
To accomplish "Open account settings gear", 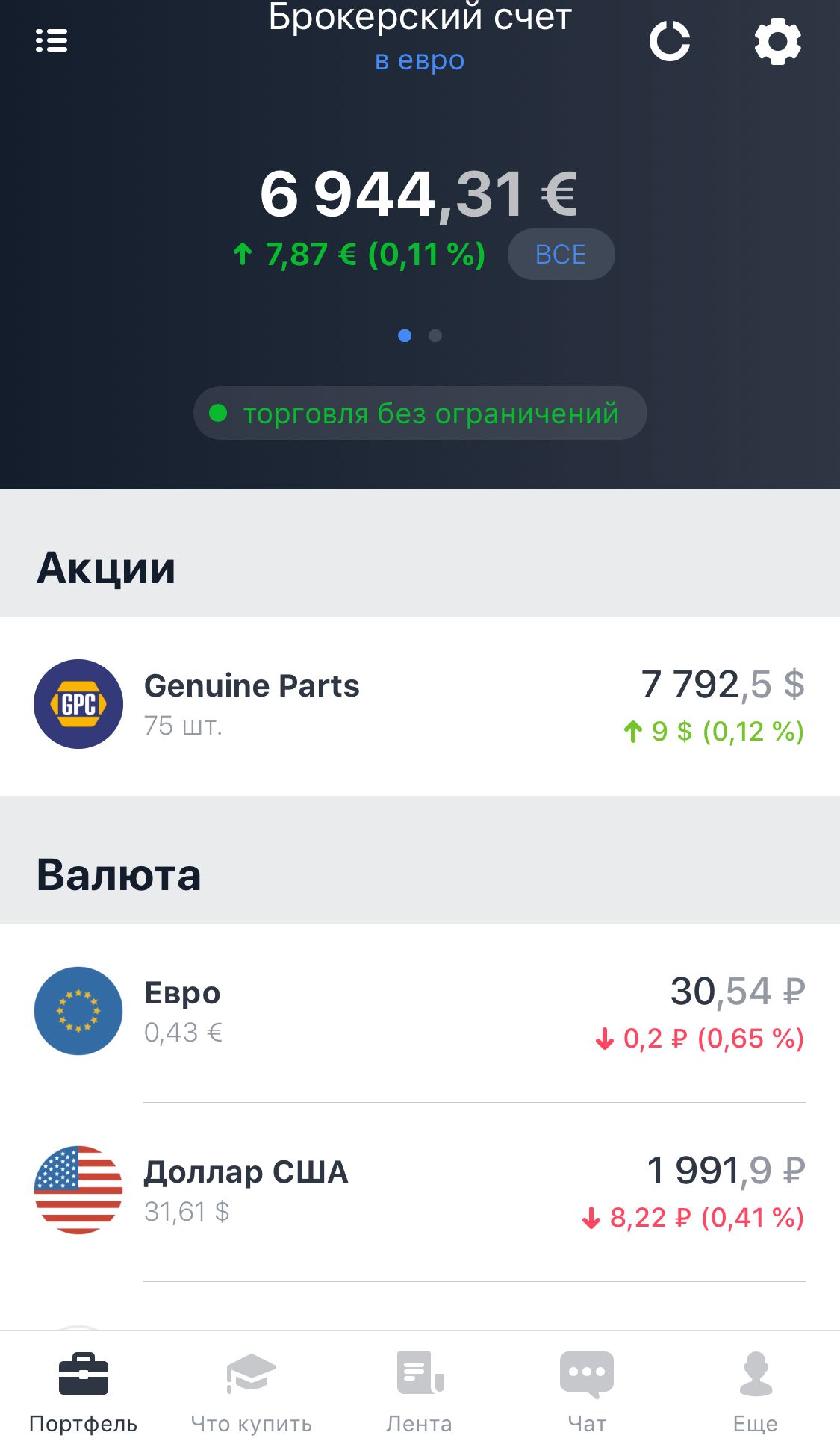I will pyautogui.click(x=777, y=41).
